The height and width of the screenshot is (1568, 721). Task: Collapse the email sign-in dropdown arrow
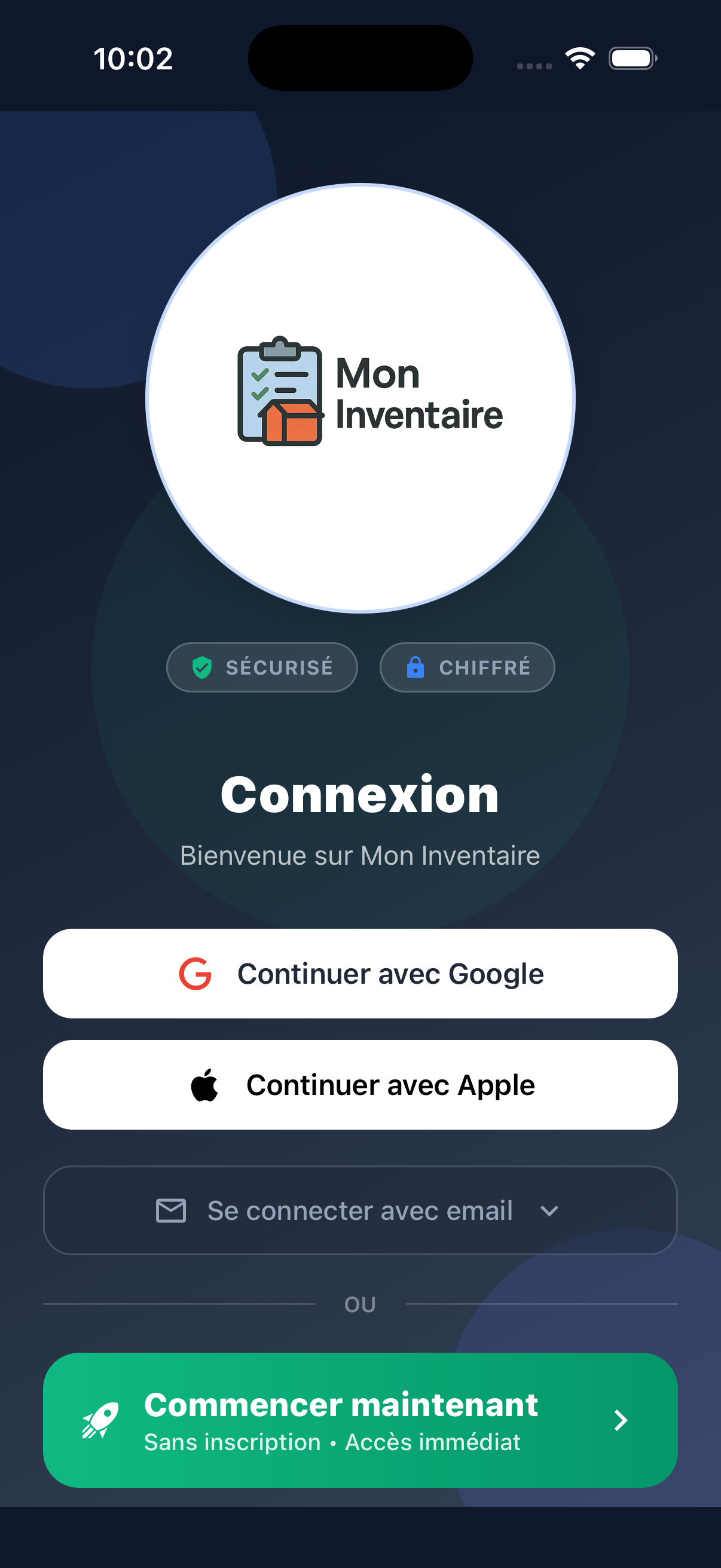pos(549,1211)
